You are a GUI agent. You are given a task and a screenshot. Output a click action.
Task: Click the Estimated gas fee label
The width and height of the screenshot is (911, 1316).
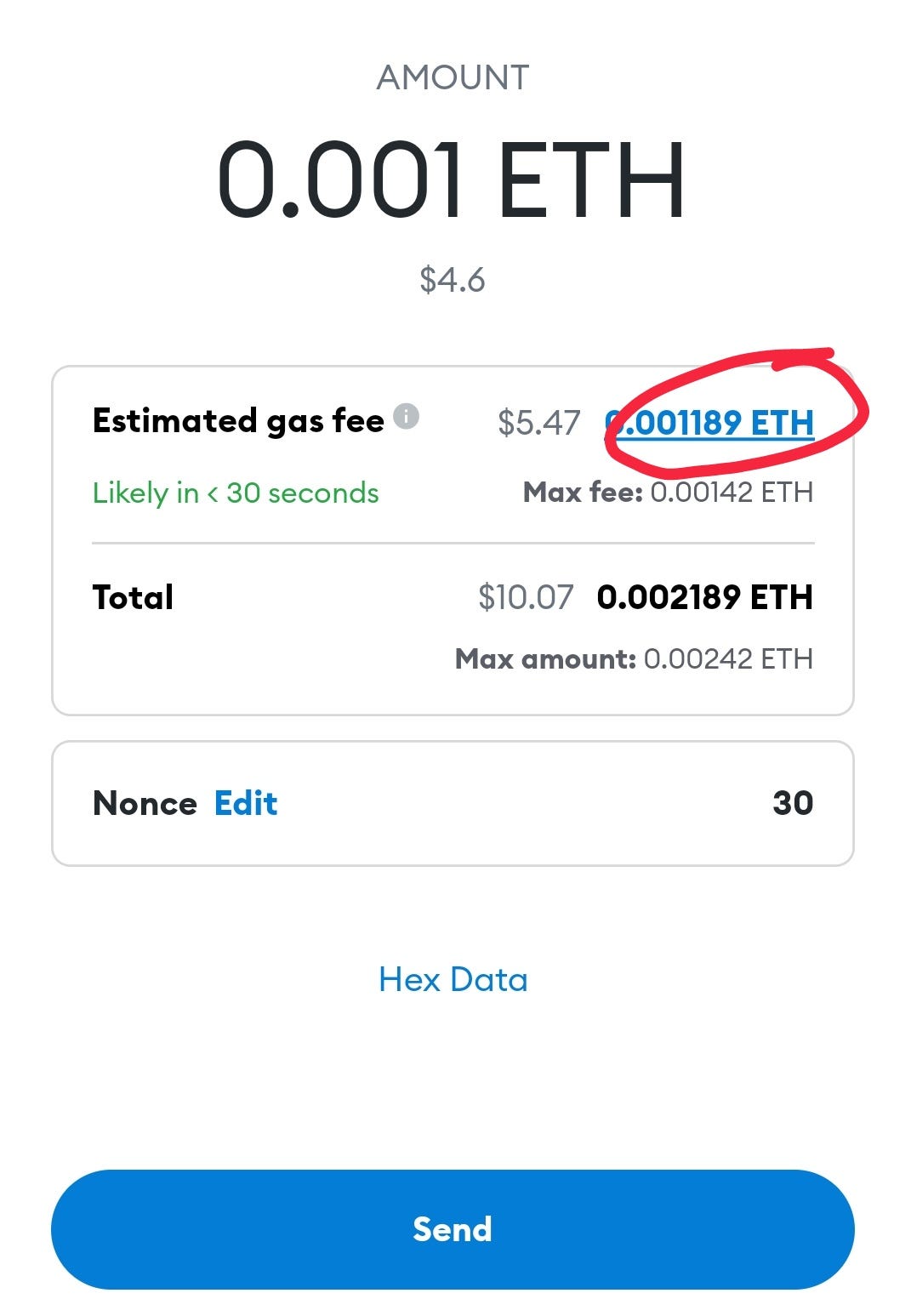coord(238,419)
